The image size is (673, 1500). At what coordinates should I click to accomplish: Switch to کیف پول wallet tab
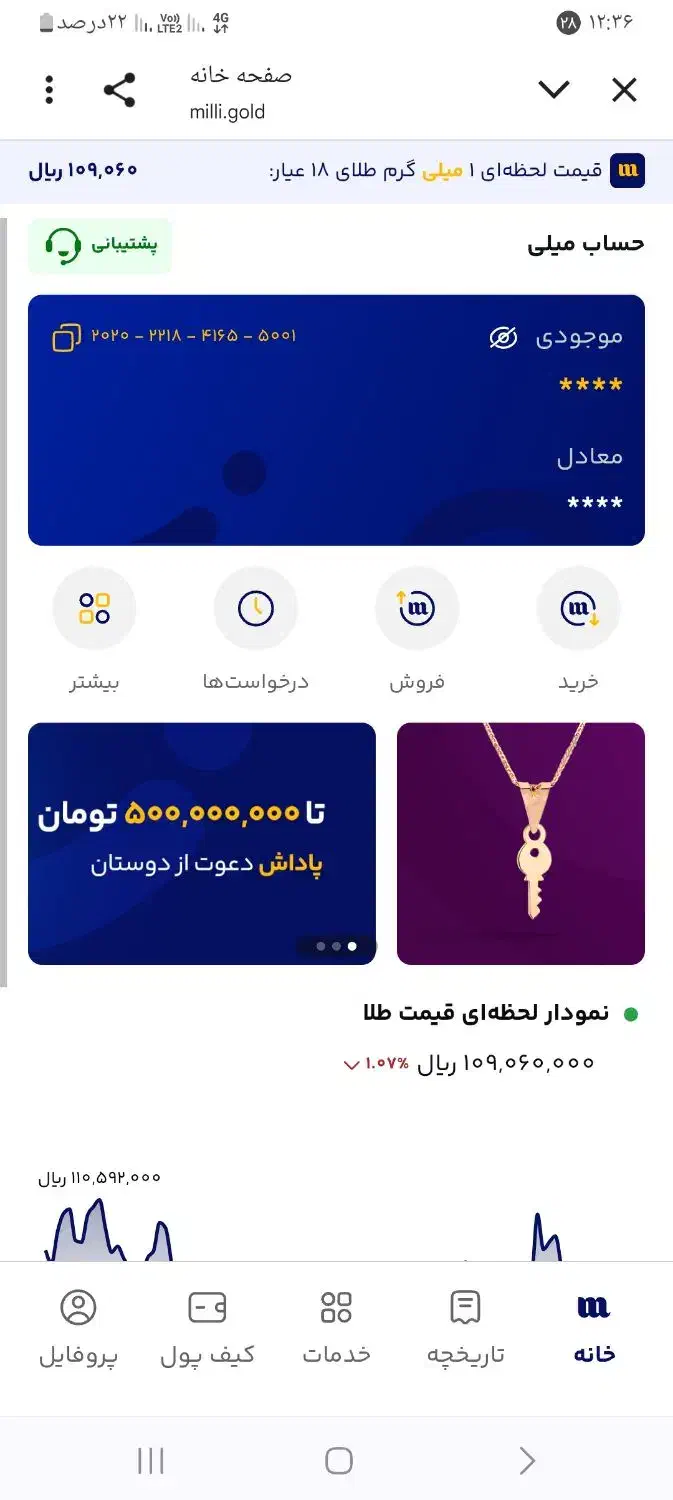(207, 1328)
